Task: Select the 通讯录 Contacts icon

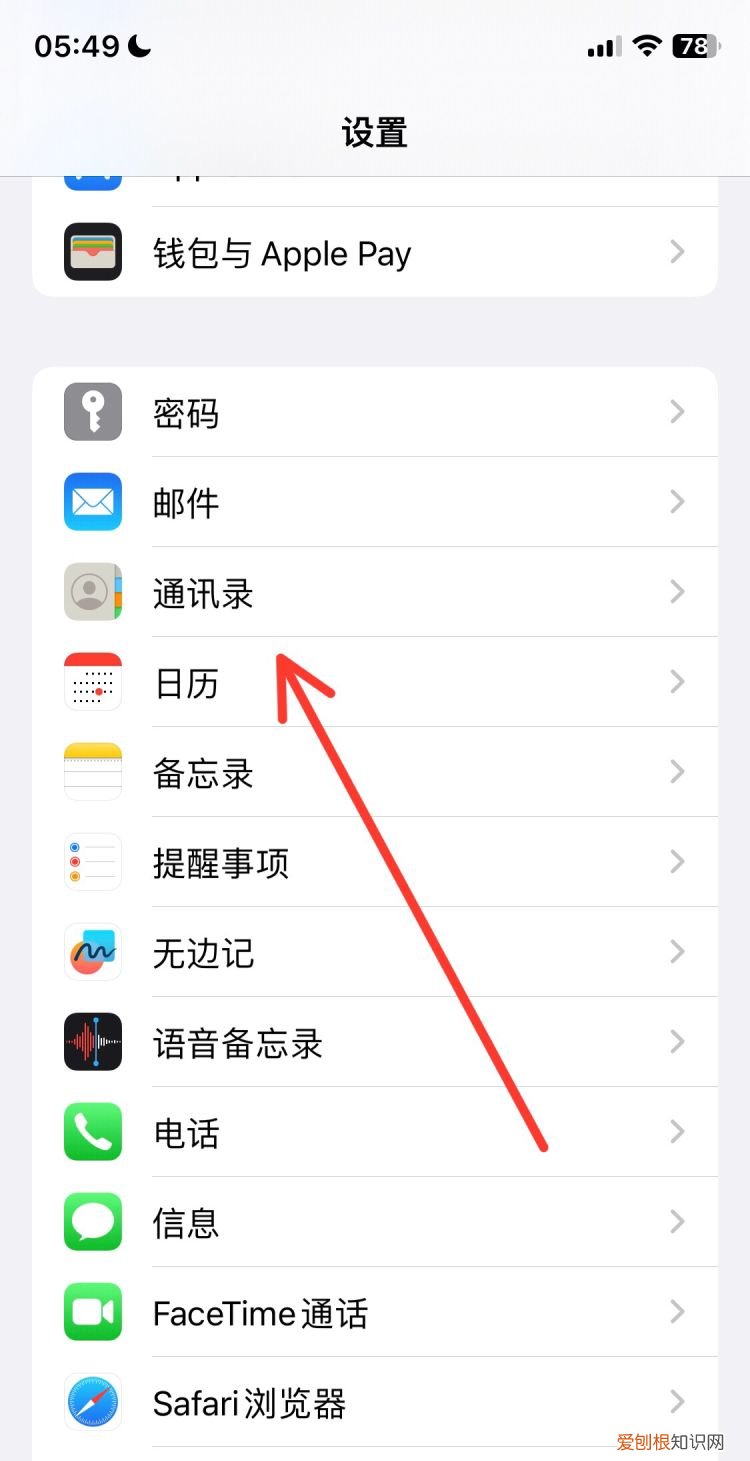Action: [92, 592]
